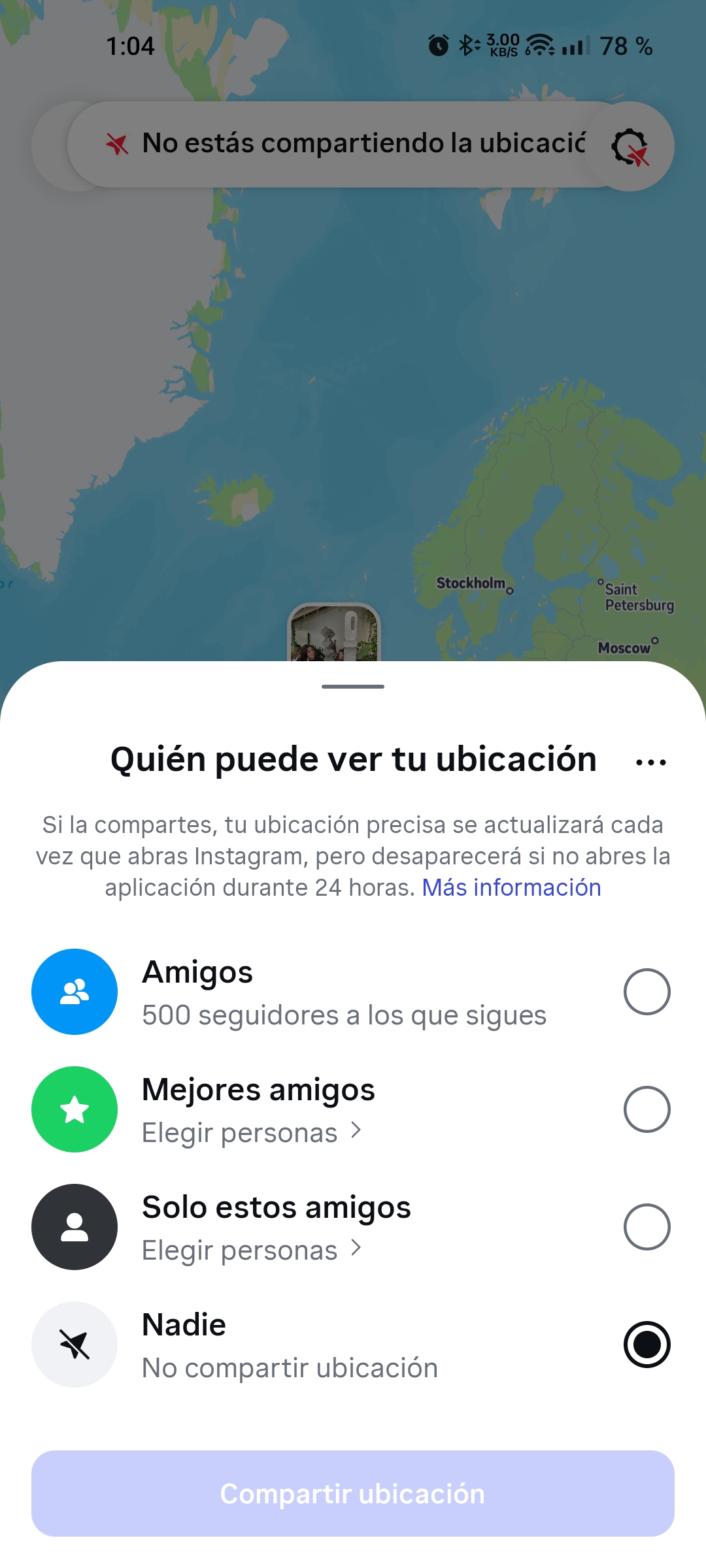Choose people under Solo estos amigos
706x1568 pixels.
pyautogui.click(x=252, y=1250)
